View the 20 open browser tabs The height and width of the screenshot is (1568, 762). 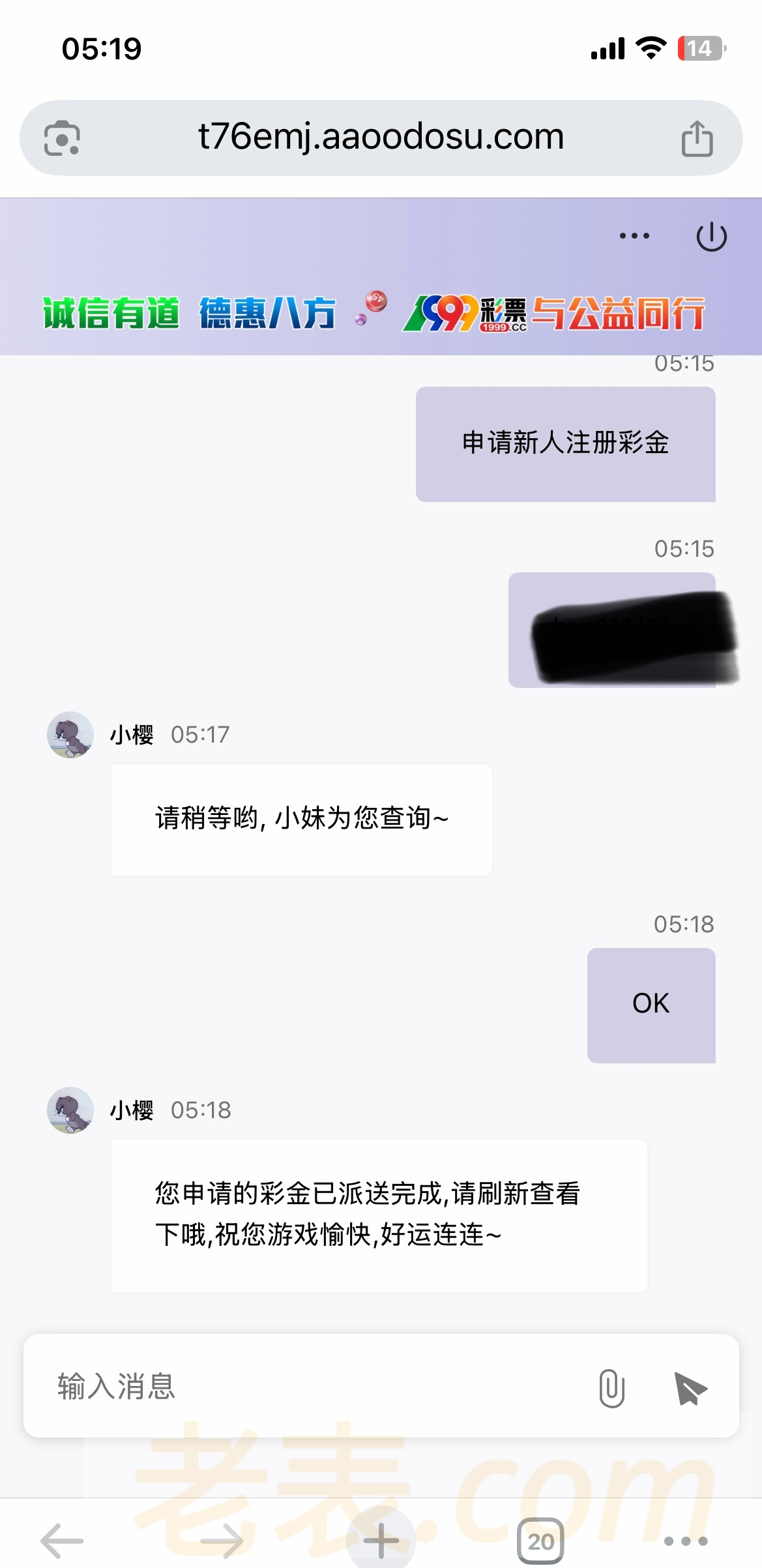[540, 1541]
